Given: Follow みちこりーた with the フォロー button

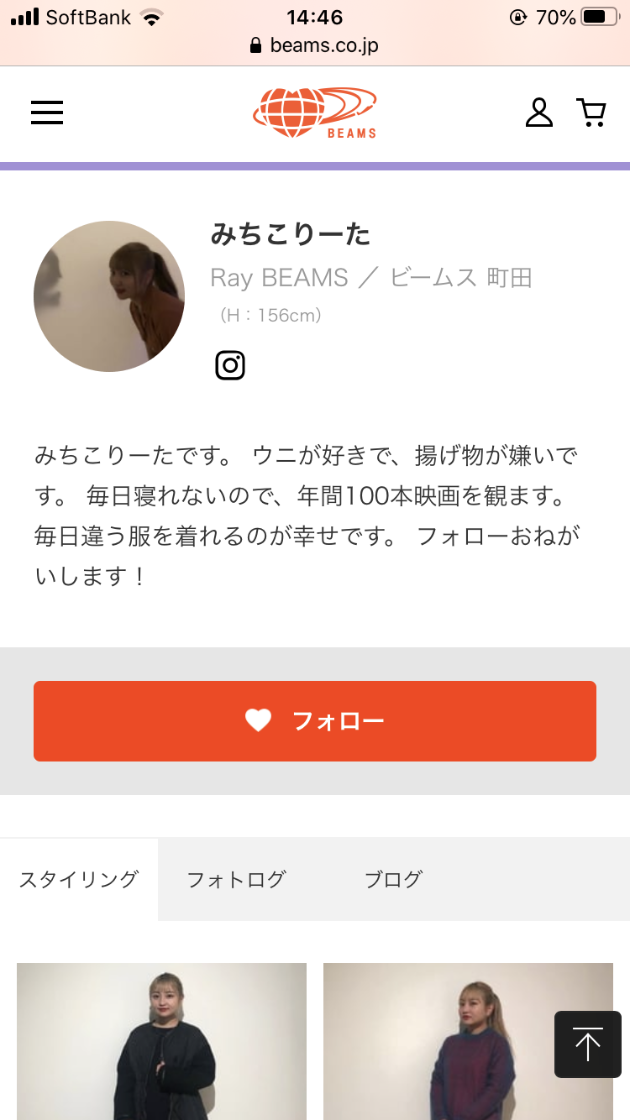Looking at the screenshot, I should (x=315, y=721).
